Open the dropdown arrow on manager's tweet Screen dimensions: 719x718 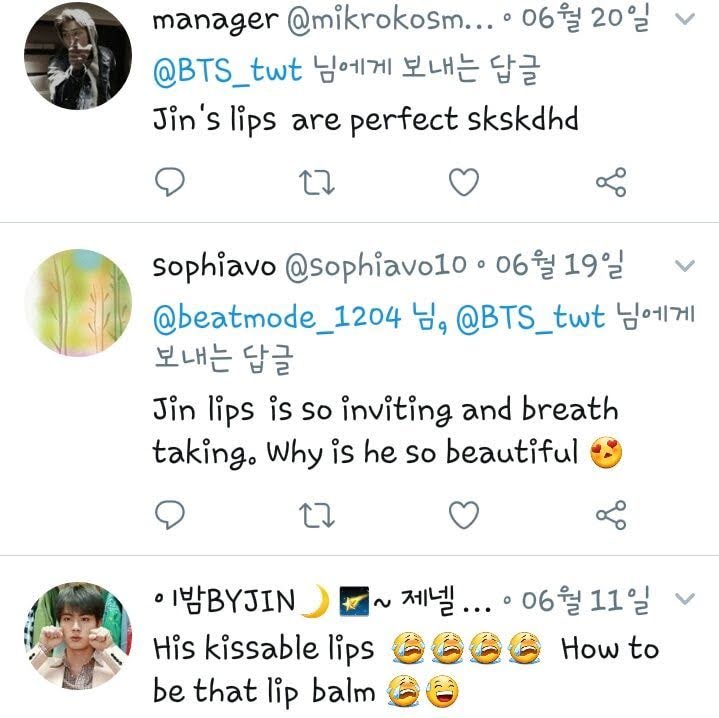[x=685, y=19]
